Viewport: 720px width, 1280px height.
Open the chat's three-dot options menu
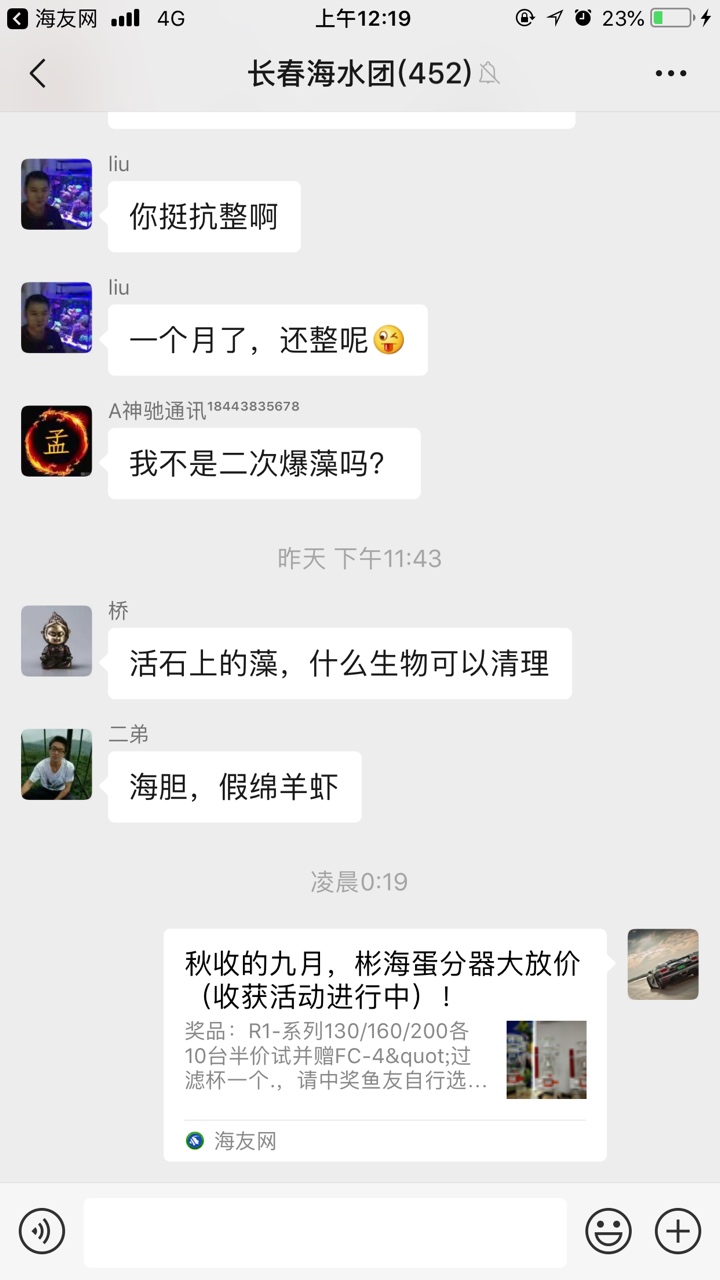pyautogui.click(x=670, y=73)
